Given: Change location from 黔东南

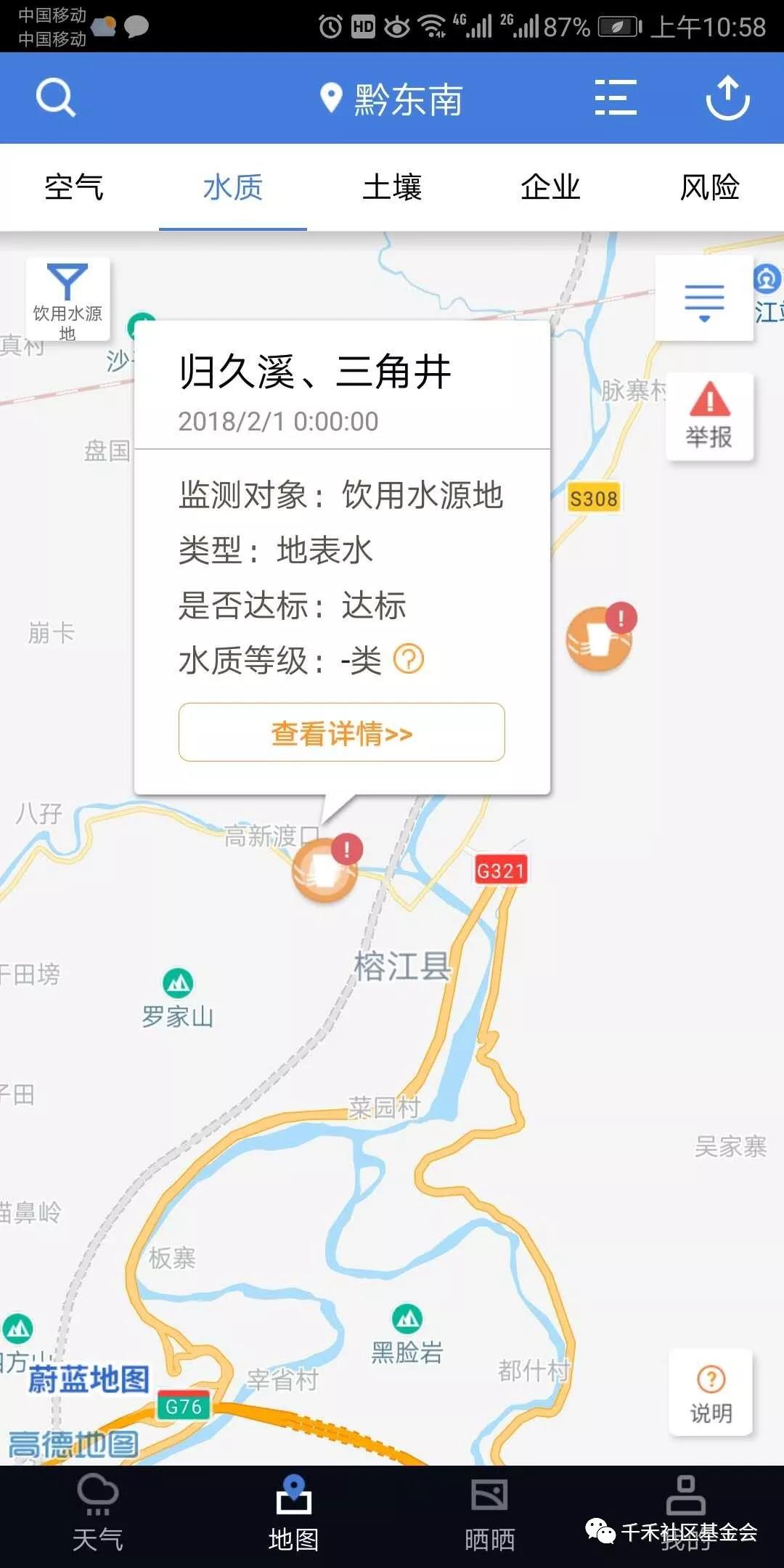Looking at the screenshot, I should tap(392, 99).
